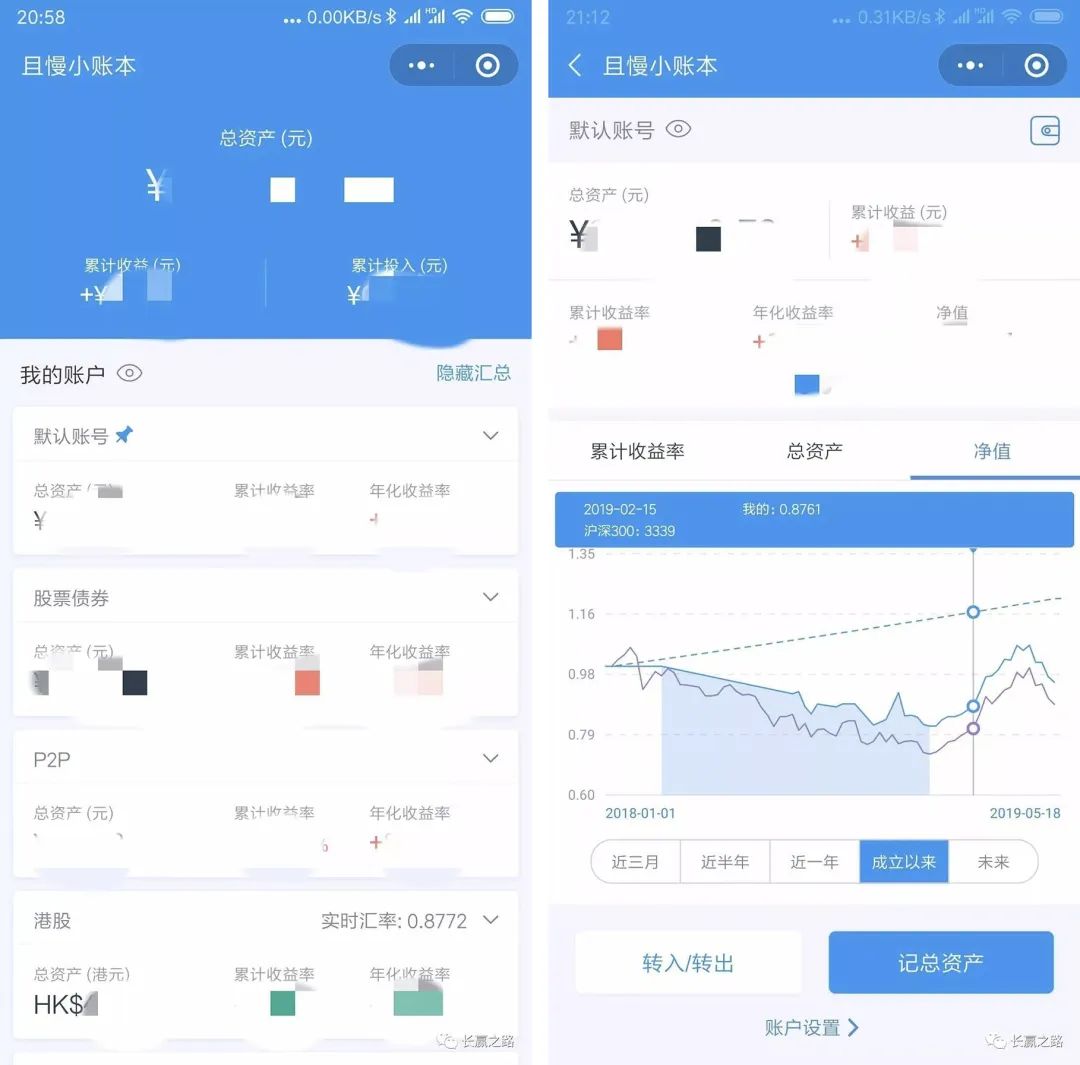Viewport: 1080px width, 1065px height.
Task: Choose the 近三月 time range
Action: 636,861
